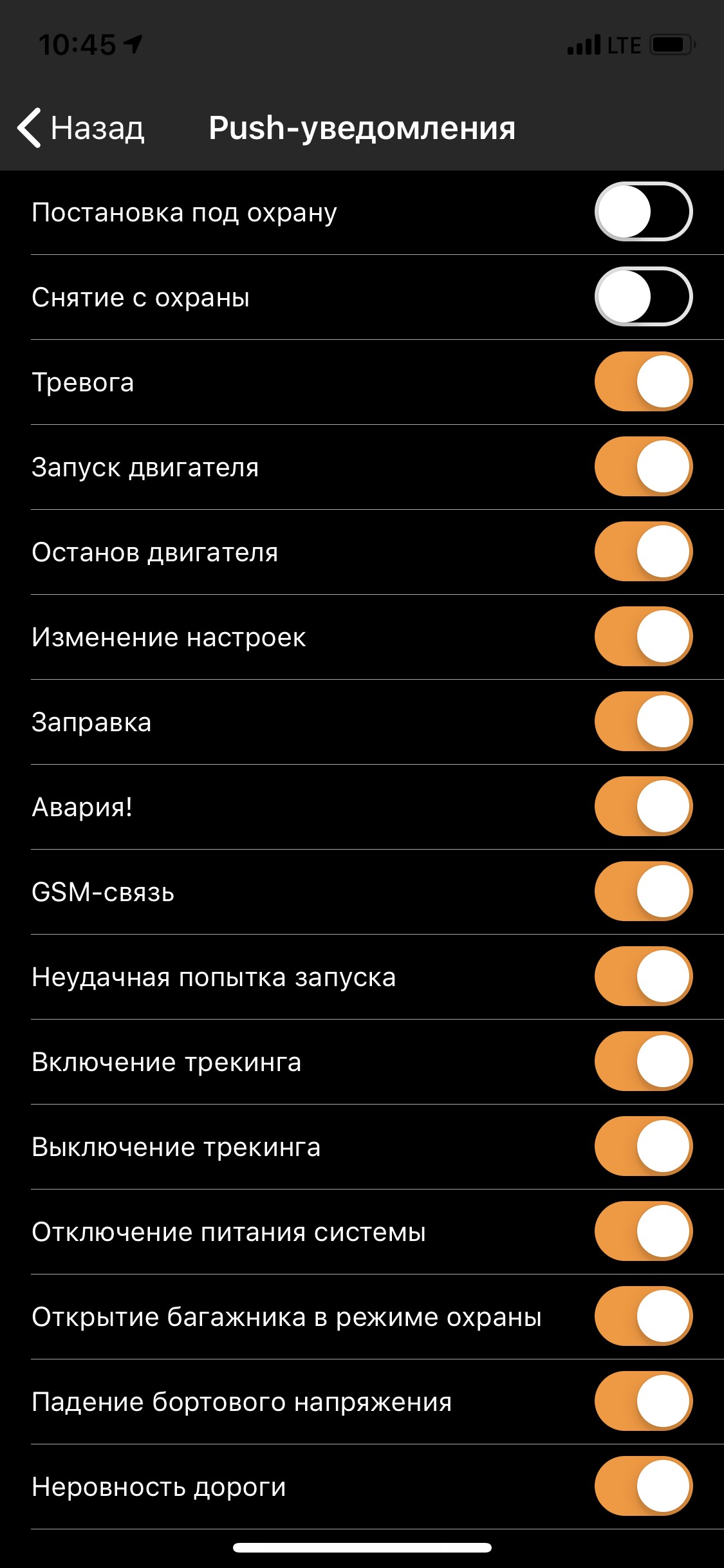Switch off Останов двигателя alerts
724x1568 pixels.
point(643,552)
